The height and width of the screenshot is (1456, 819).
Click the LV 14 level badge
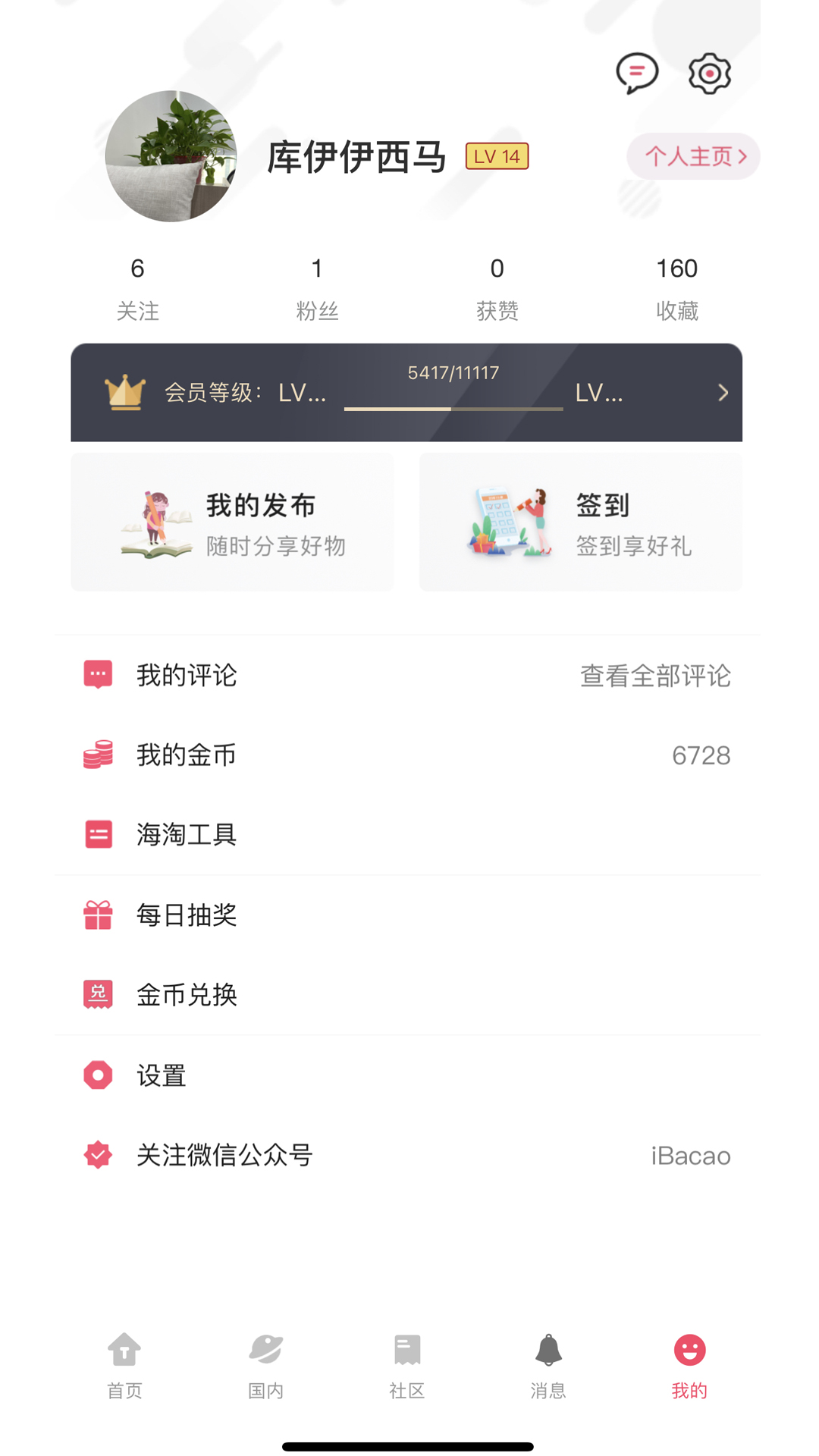pos(497,156)
